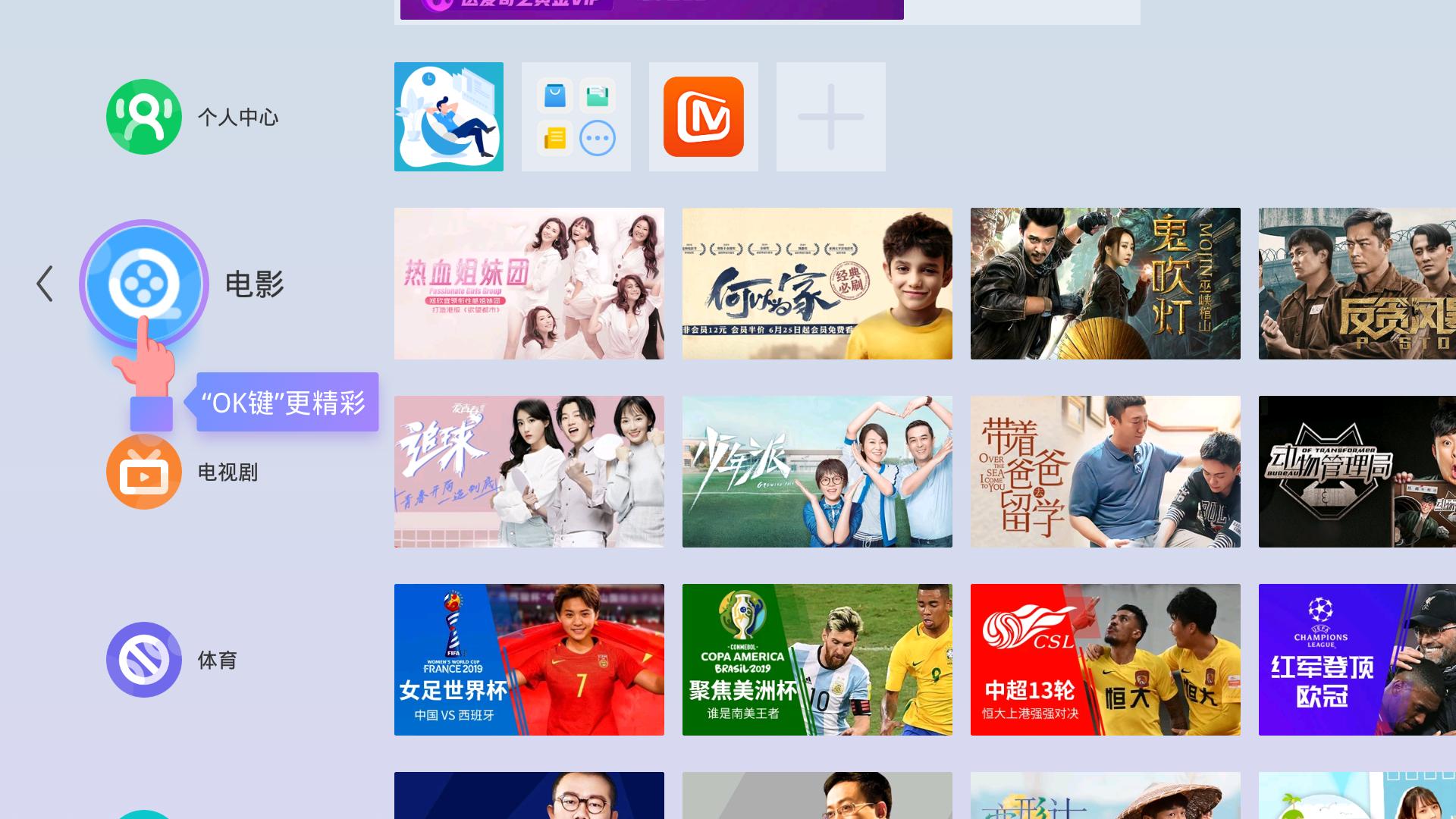Screen dimensions: 1456x819
Task: Open 中超13轮 CSL match card
Action: pos(1105,660)
